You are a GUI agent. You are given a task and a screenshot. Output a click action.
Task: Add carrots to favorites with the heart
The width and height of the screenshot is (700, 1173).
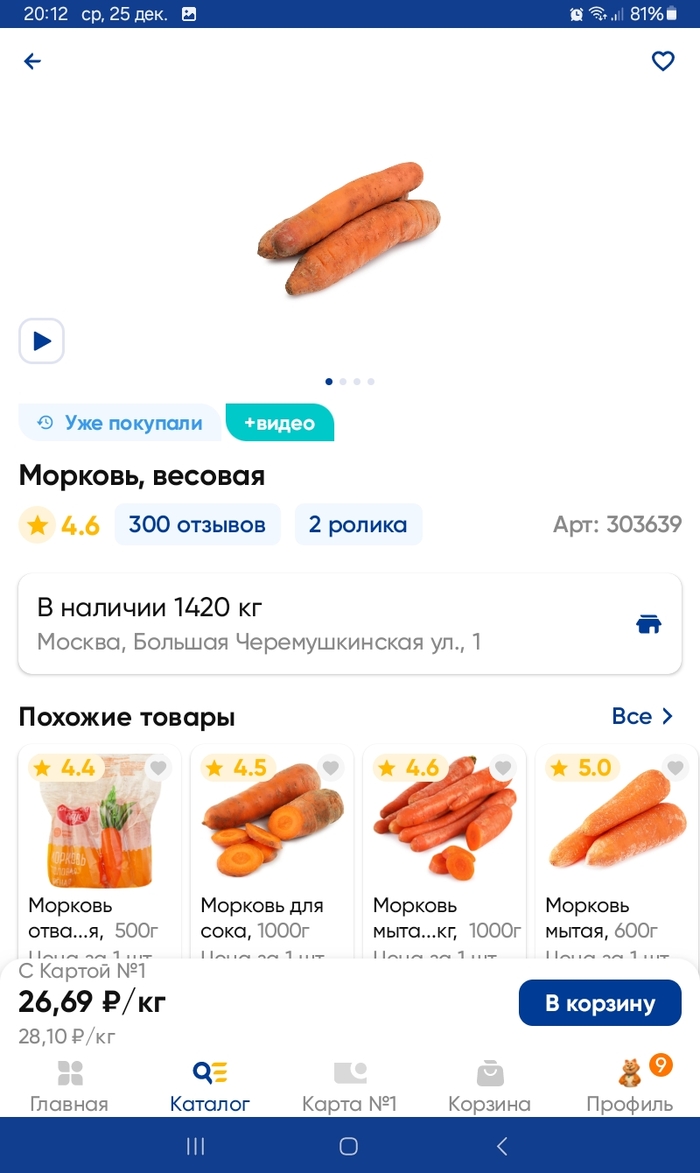663,62
